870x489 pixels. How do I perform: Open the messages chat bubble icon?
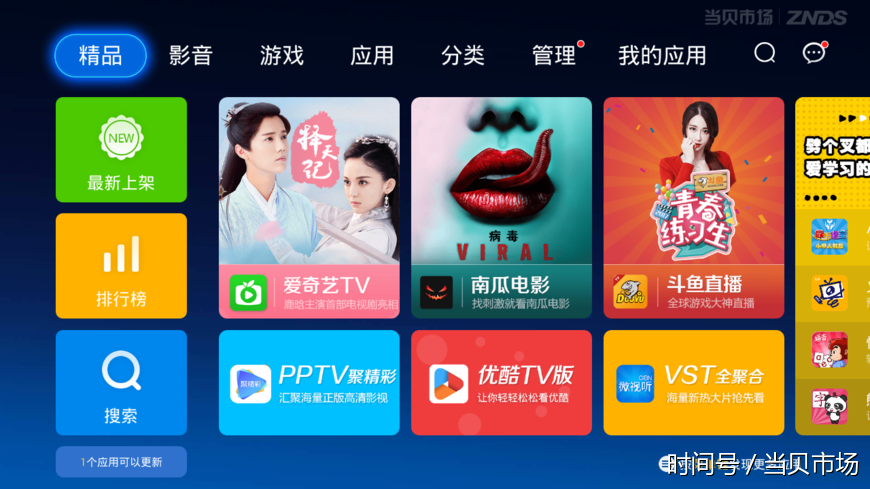814,53
